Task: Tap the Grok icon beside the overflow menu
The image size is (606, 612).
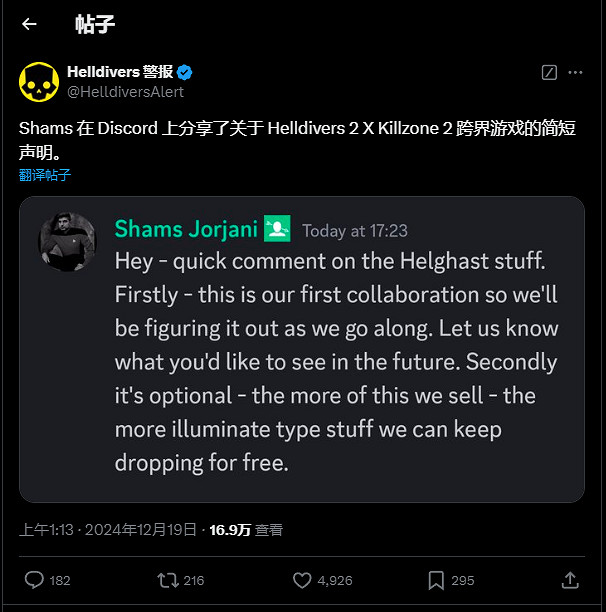Action: click(548, 73)
